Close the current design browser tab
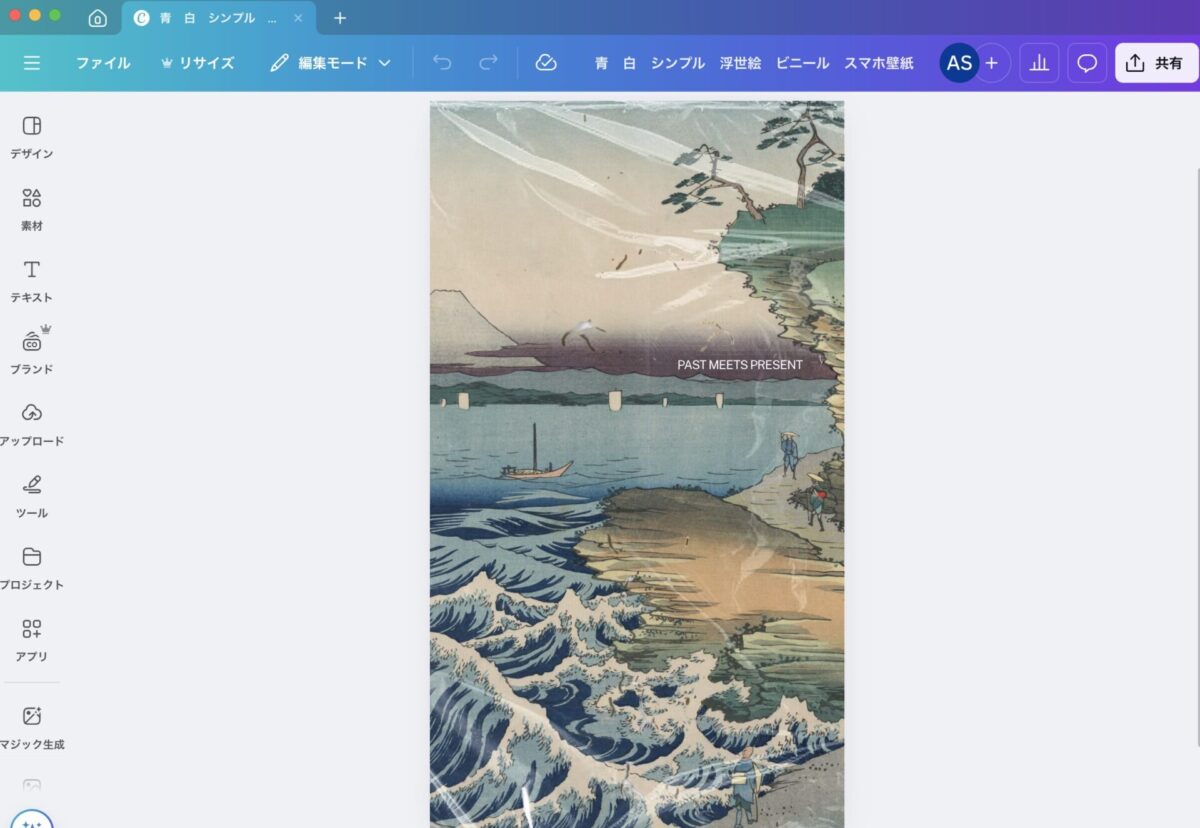Screen dimensions: 1200x828 click(x=298, y=18)
